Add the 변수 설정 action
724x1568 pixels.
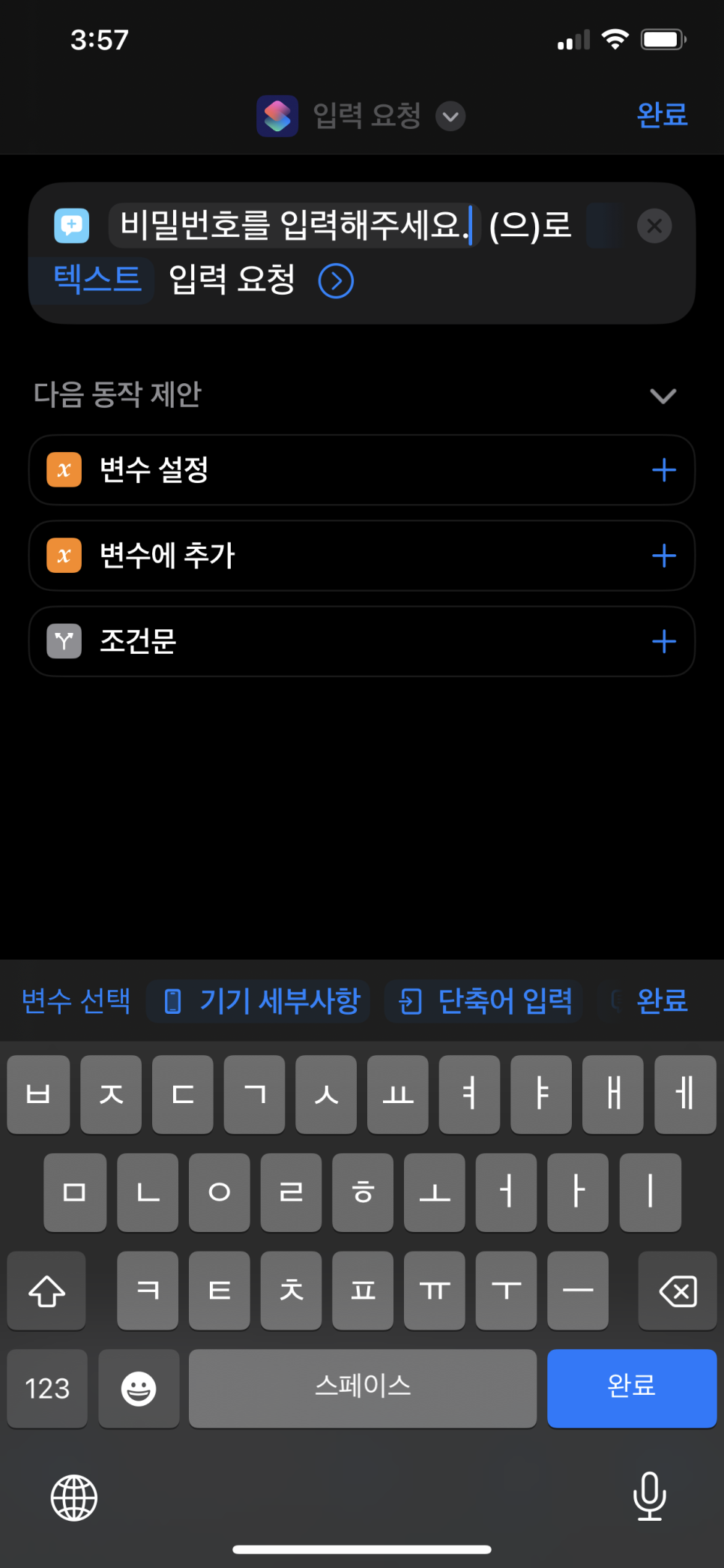(x=664, y=470)
